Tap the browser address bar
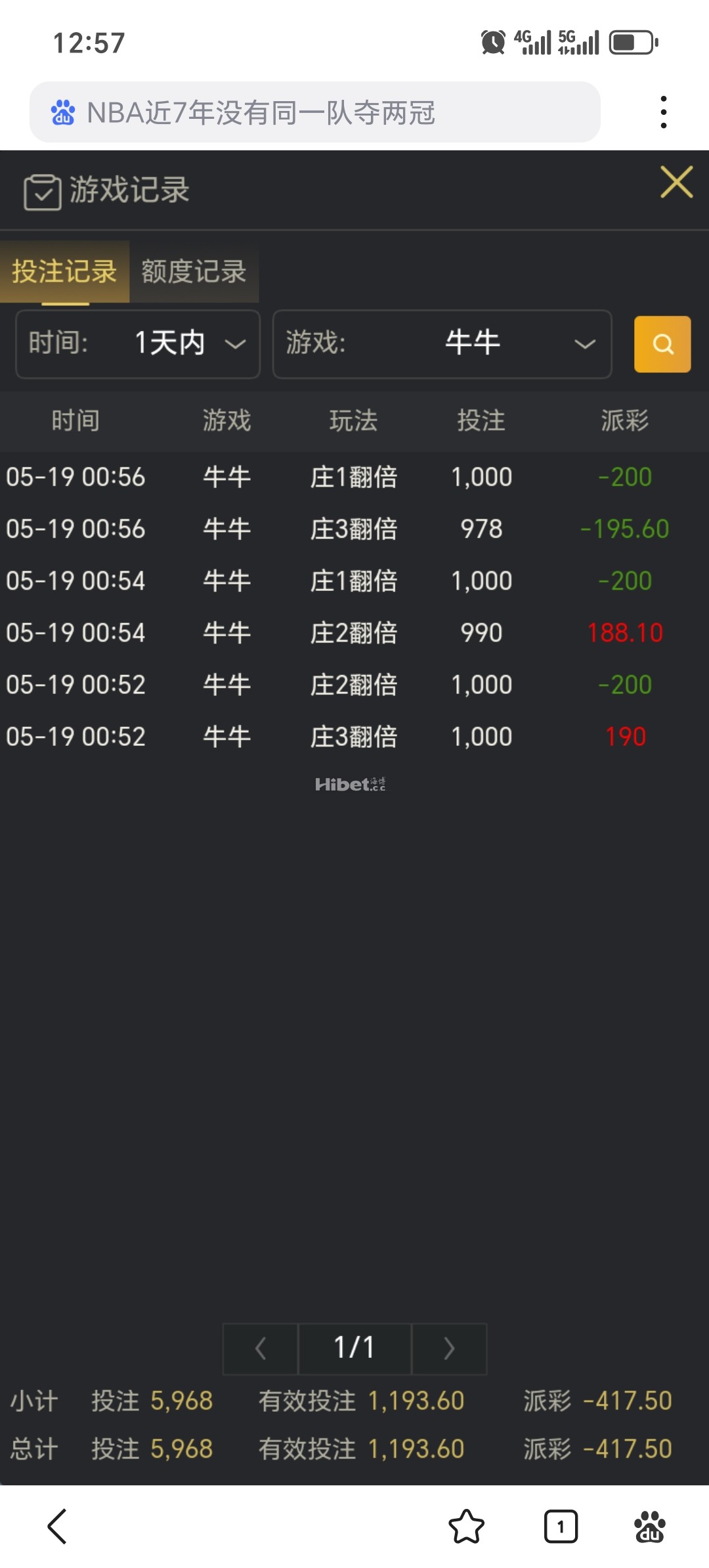Screen dimensions: 709x1568 pyautogui.click(x=315, y=112)
